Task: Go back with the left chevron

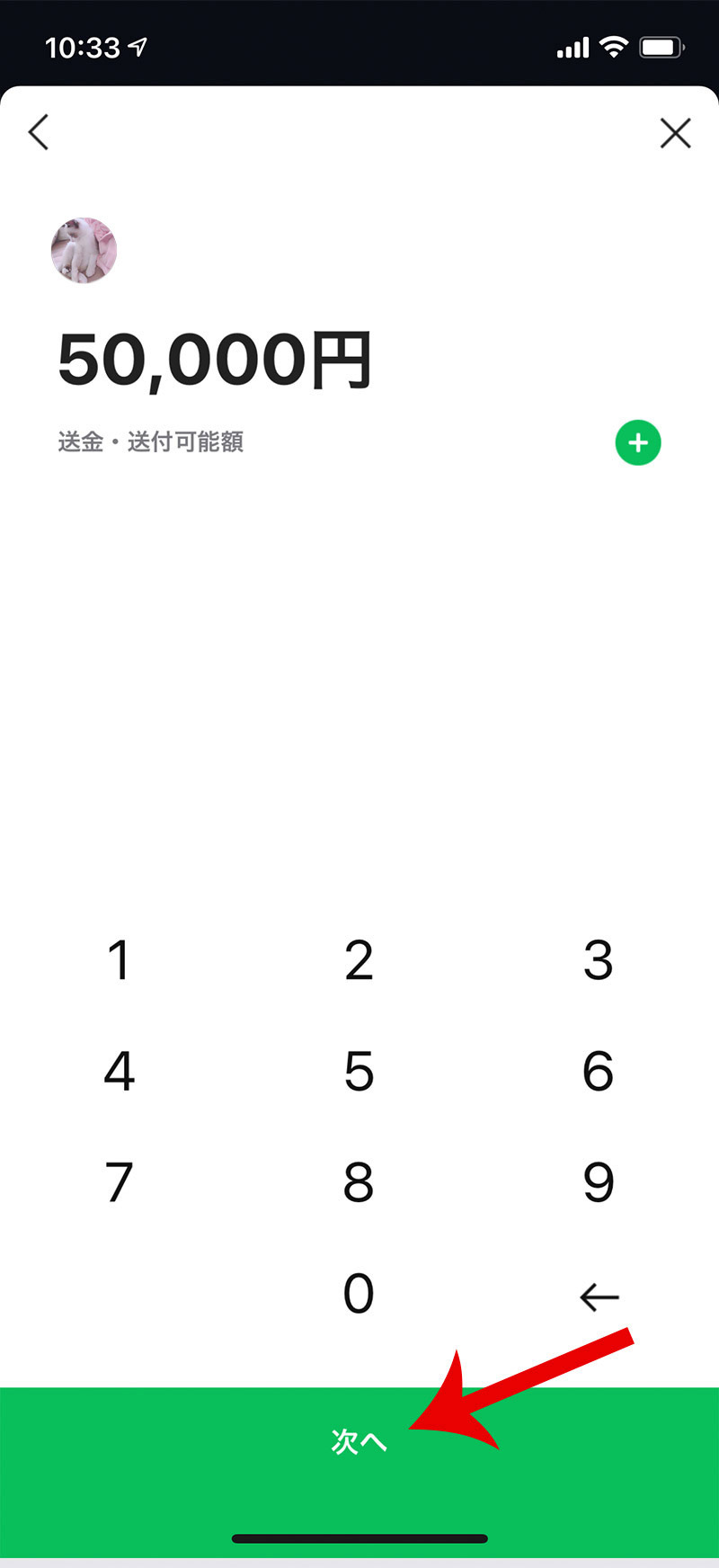Action: (x=39, y=133)
